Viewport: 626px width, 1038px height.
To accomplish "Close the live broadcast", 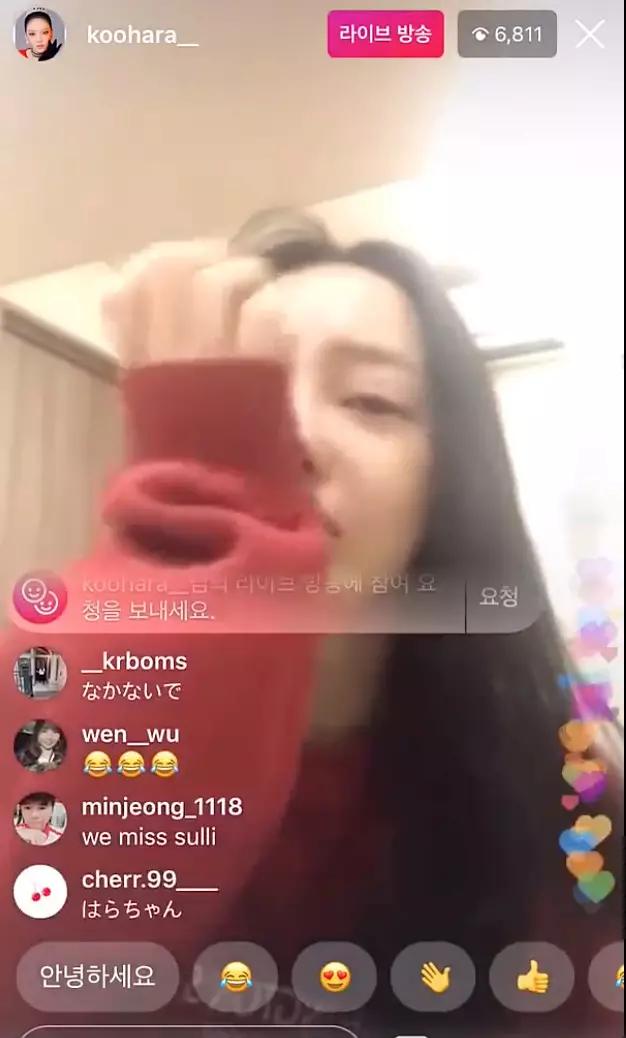I will [590, 34].
